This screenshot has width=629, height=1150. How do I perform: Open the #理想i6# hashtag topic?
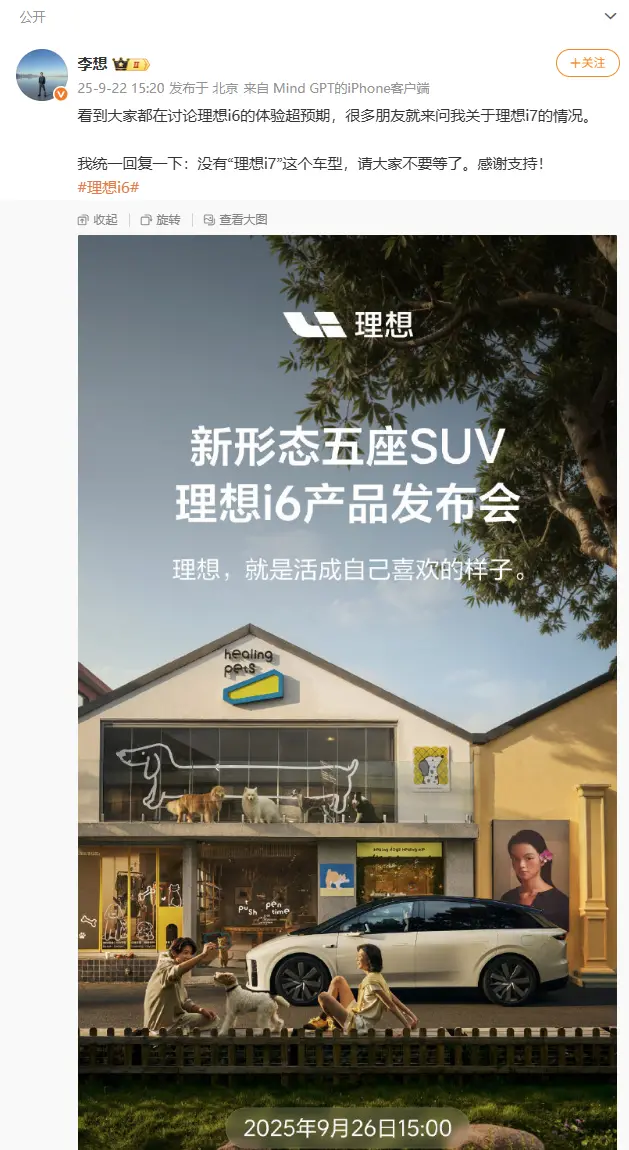[108, 187]
